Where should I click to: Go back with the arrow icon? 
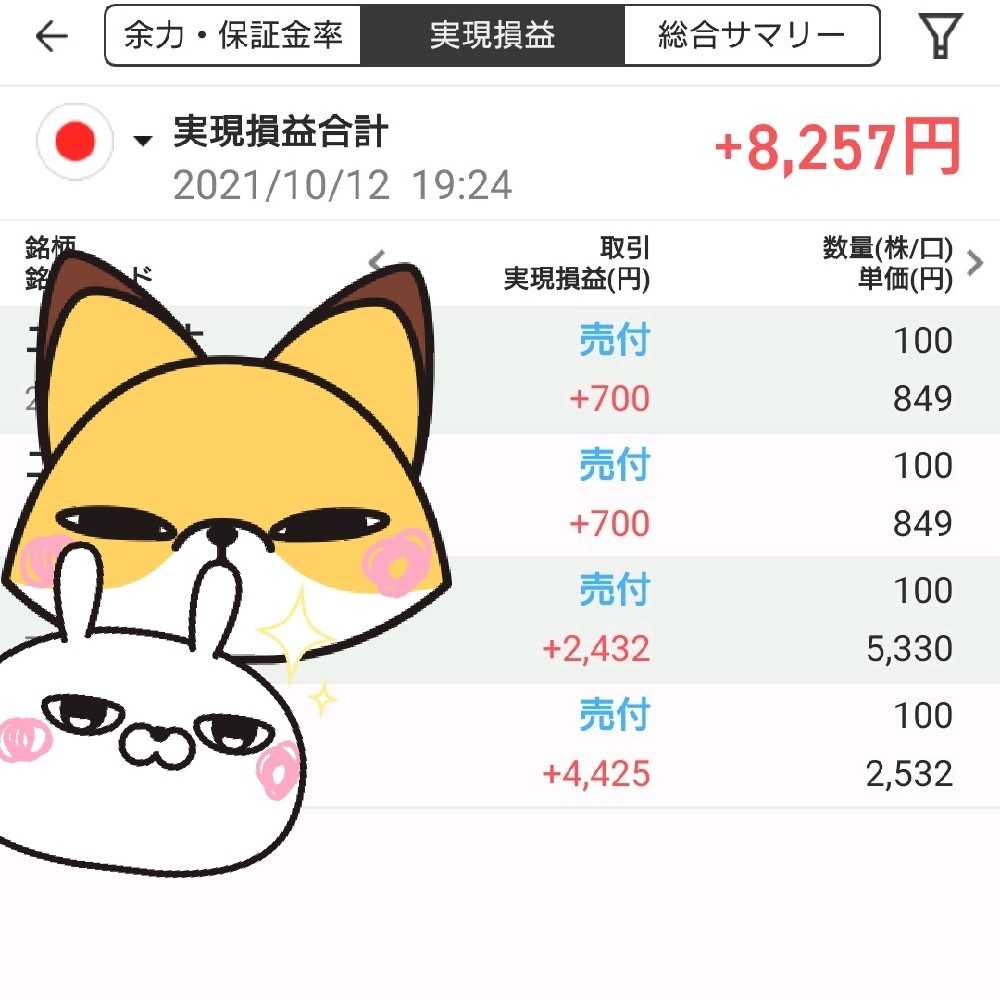pyautogui.click(x=51, y=37)
